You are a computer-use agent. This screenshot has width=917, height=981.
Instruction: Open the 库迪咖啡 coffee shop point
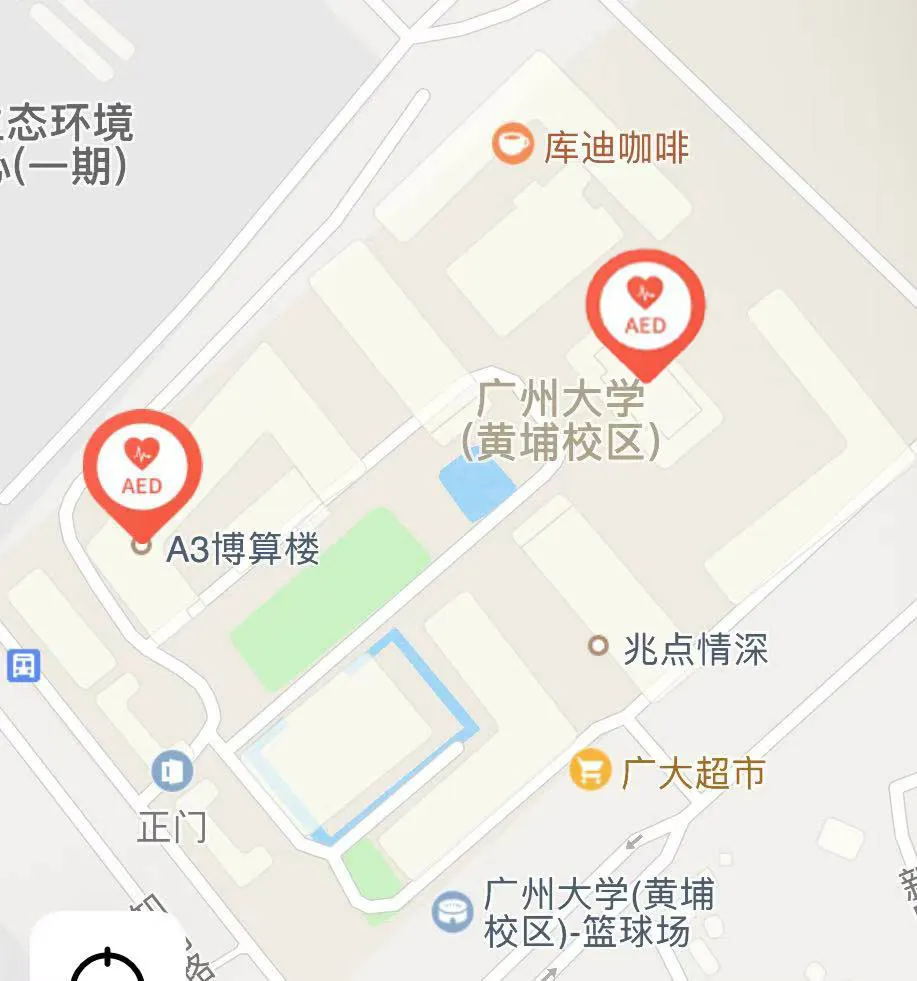tap(513, 144)
